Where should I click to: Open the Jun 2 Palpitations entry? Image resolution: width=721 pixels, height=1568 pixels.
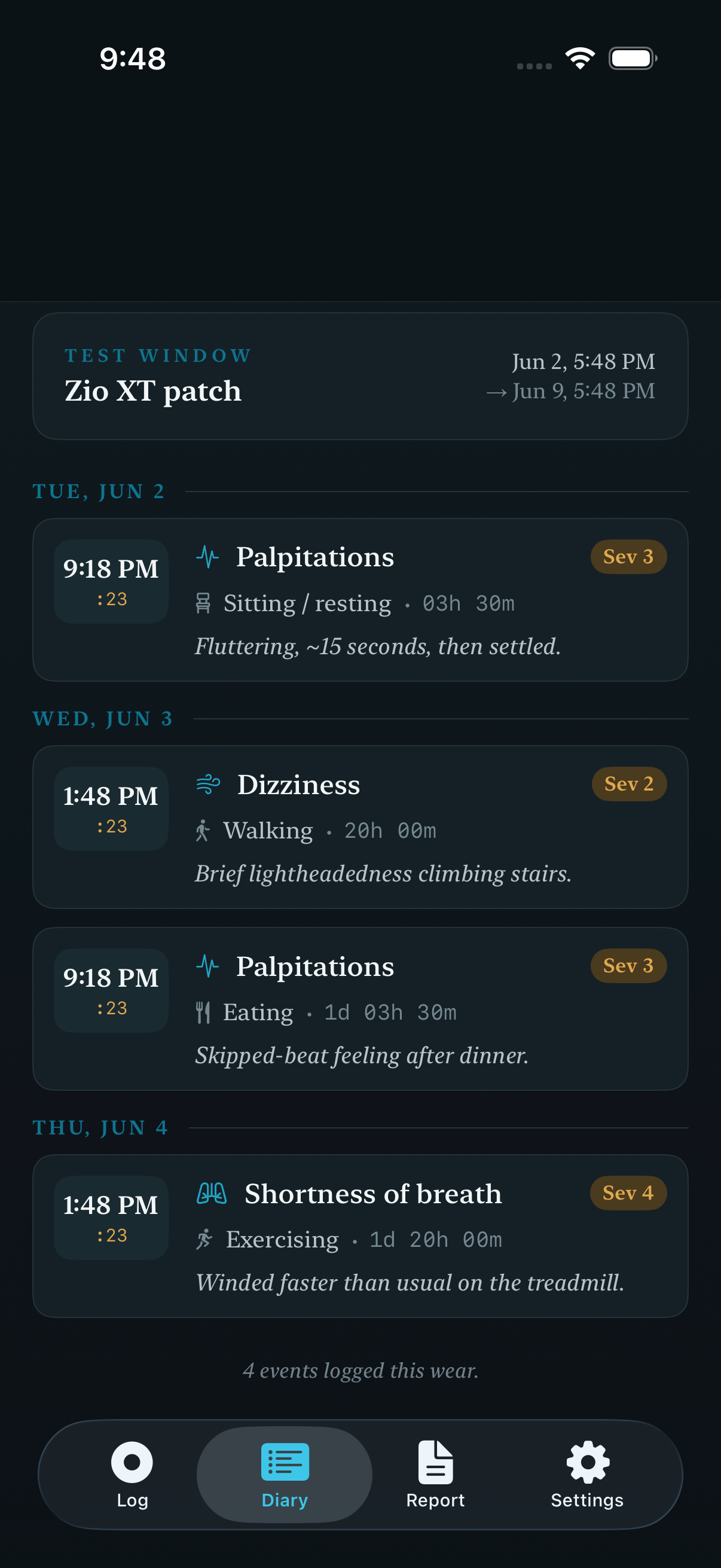(360, 600)
